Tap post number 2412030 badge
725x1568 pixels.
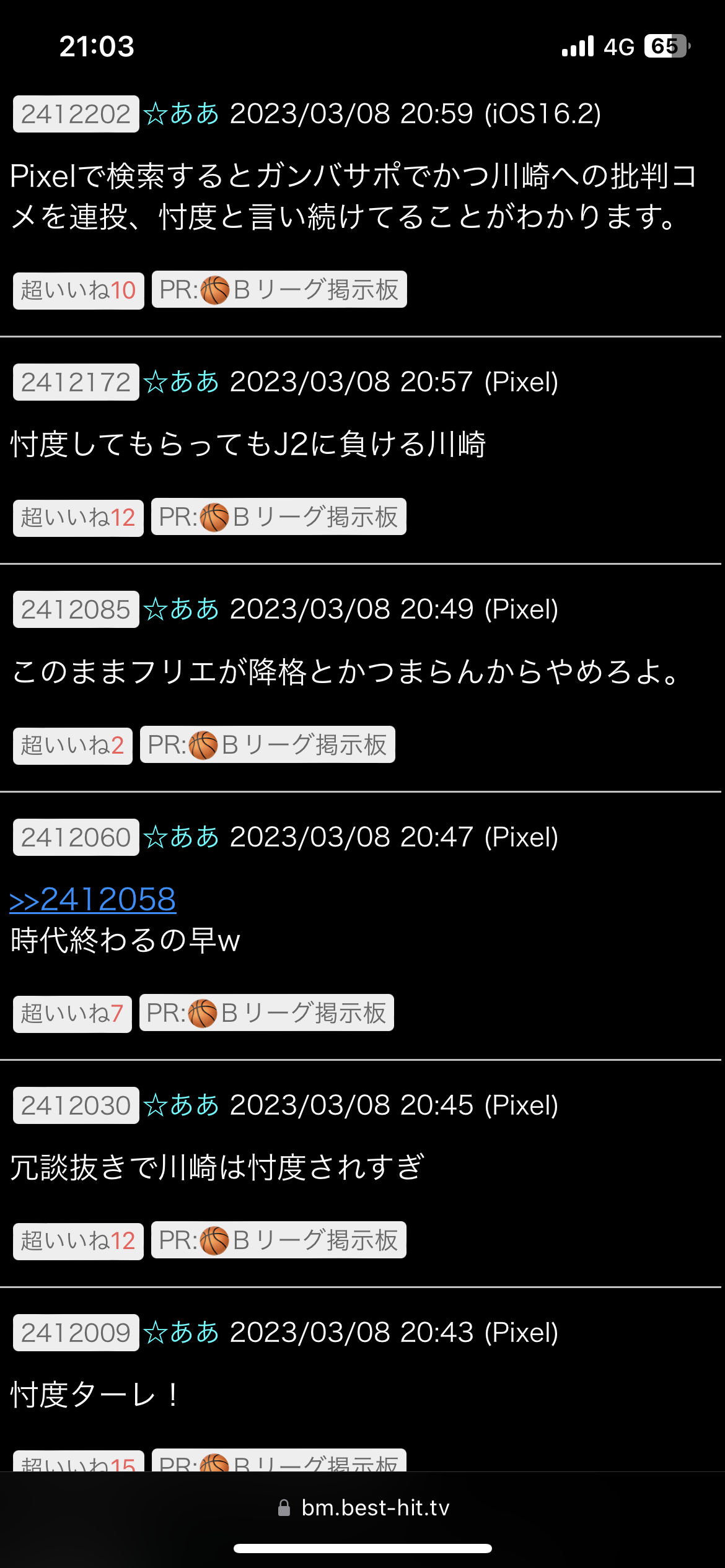76,1105
